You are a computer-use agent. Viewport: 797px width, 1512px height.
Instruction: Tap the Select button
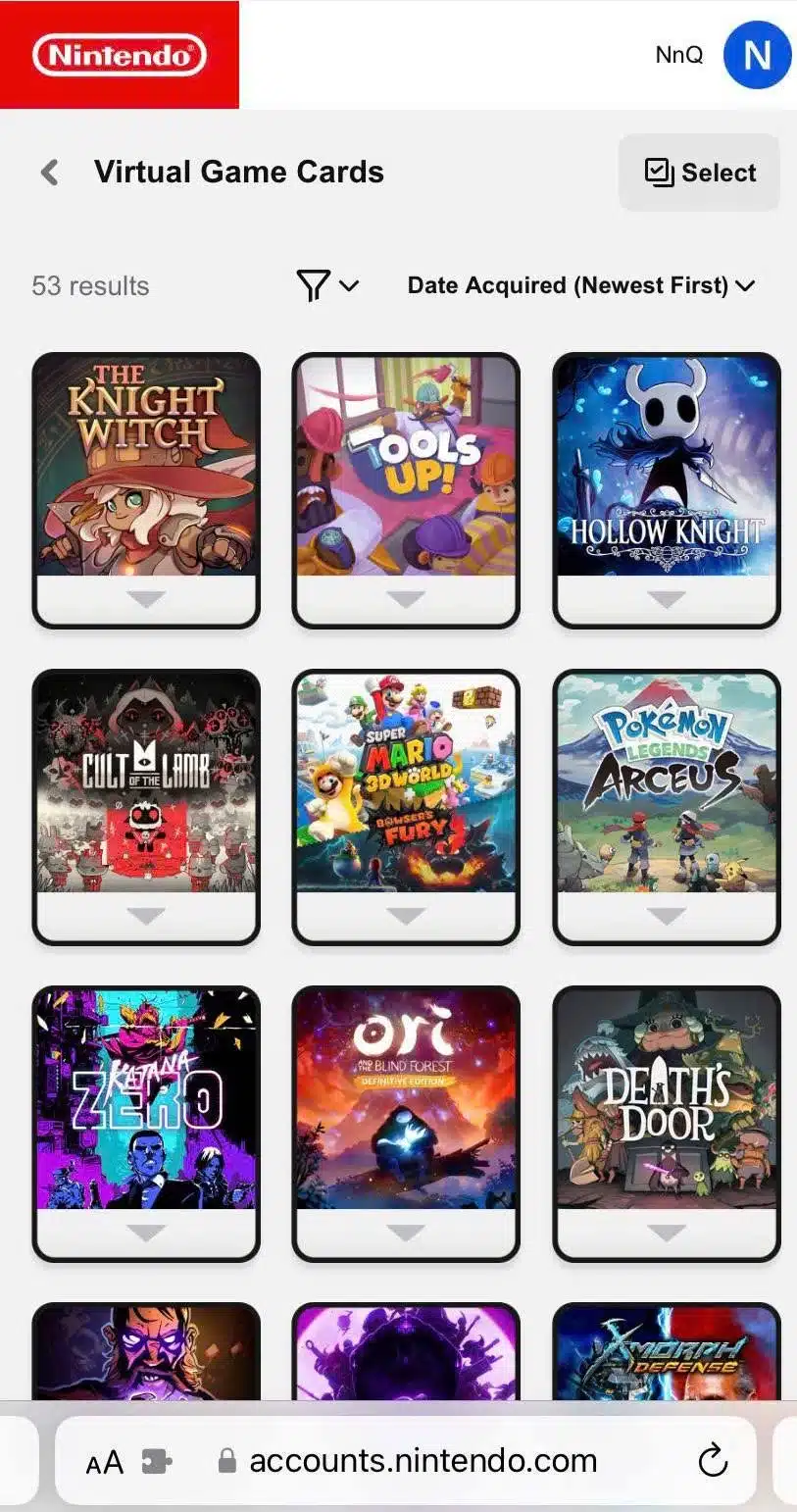coord(699,173)
